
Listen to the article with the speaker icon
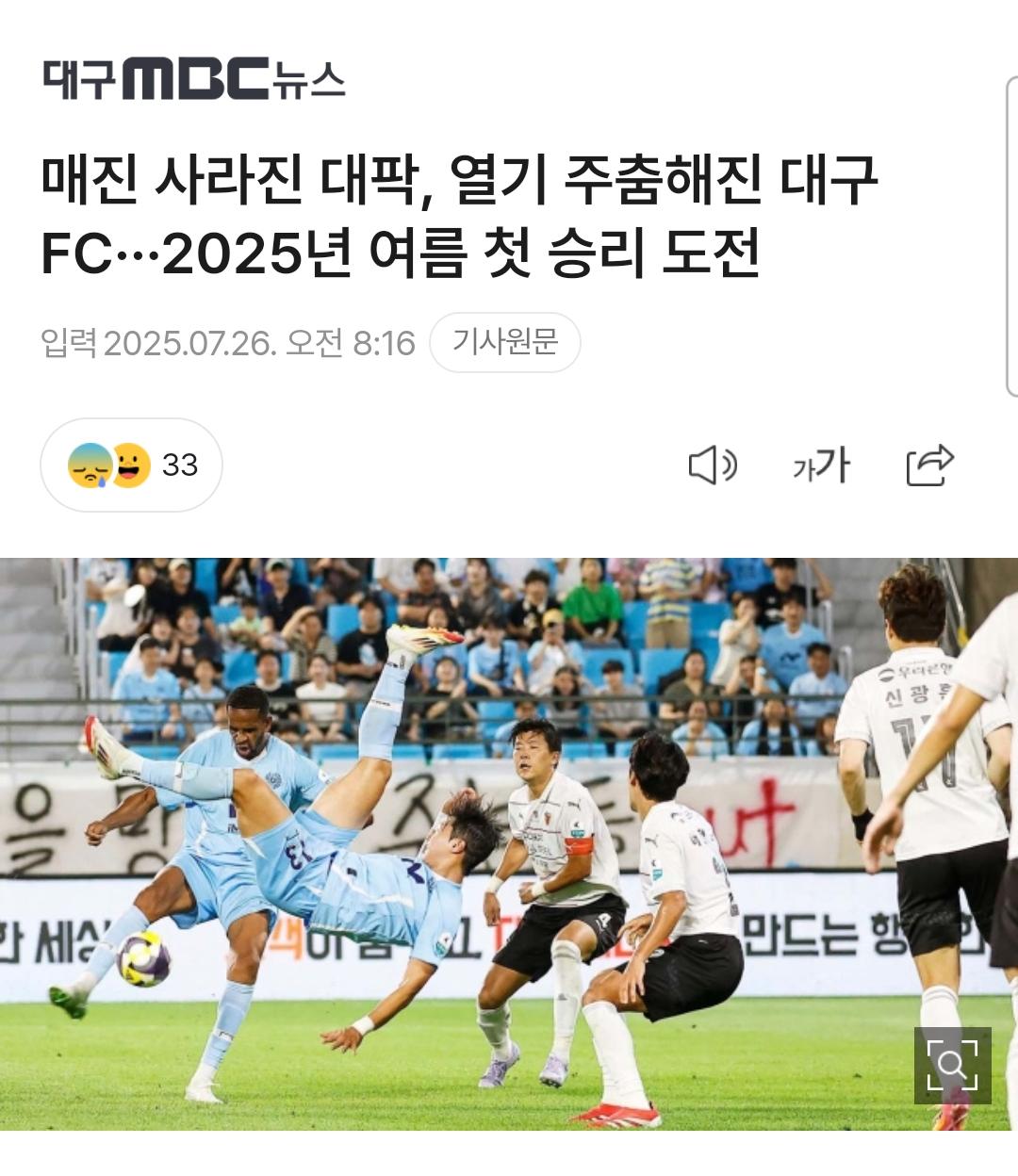pyautogui.click(x=712, y=465)
